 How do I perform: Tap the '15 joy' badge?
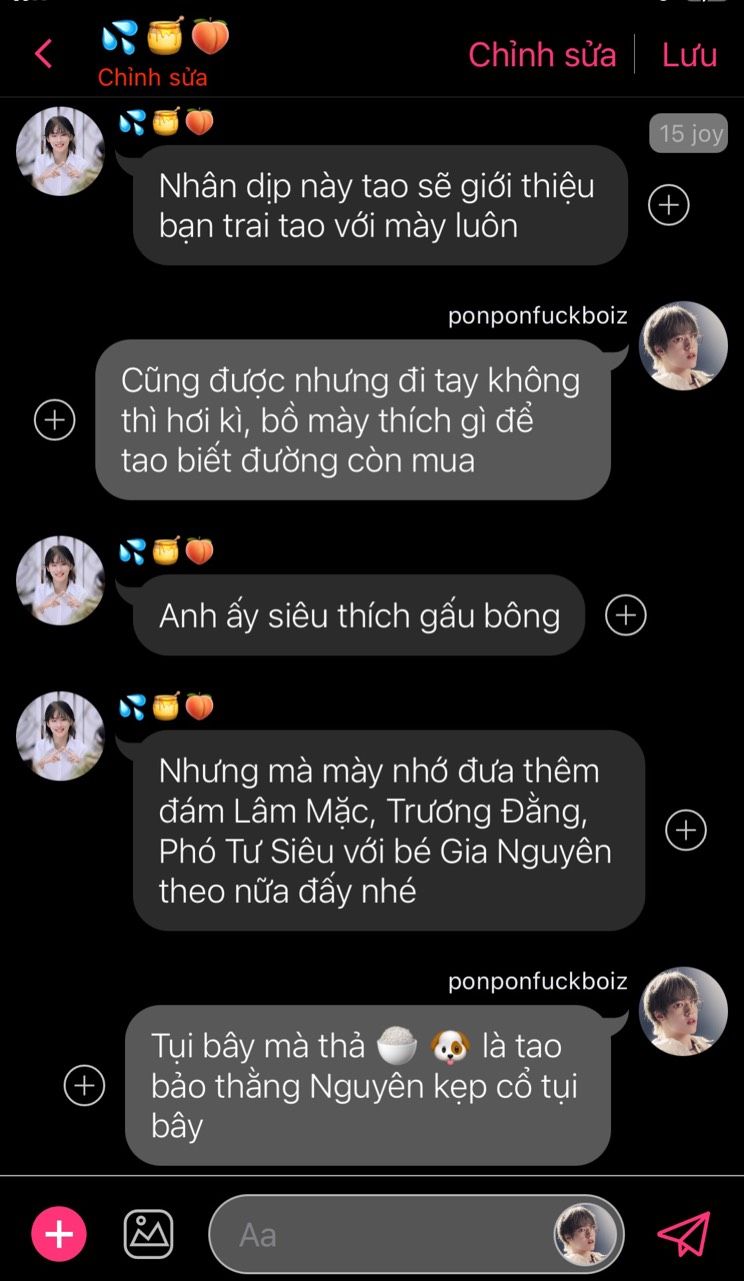(x=690, y=134)
